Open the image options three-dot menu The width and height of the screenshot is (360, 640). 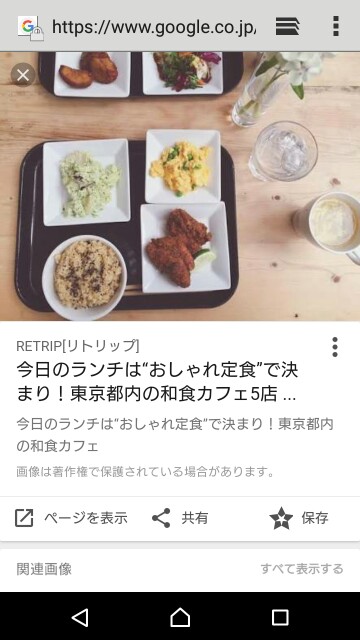point(335,347)
